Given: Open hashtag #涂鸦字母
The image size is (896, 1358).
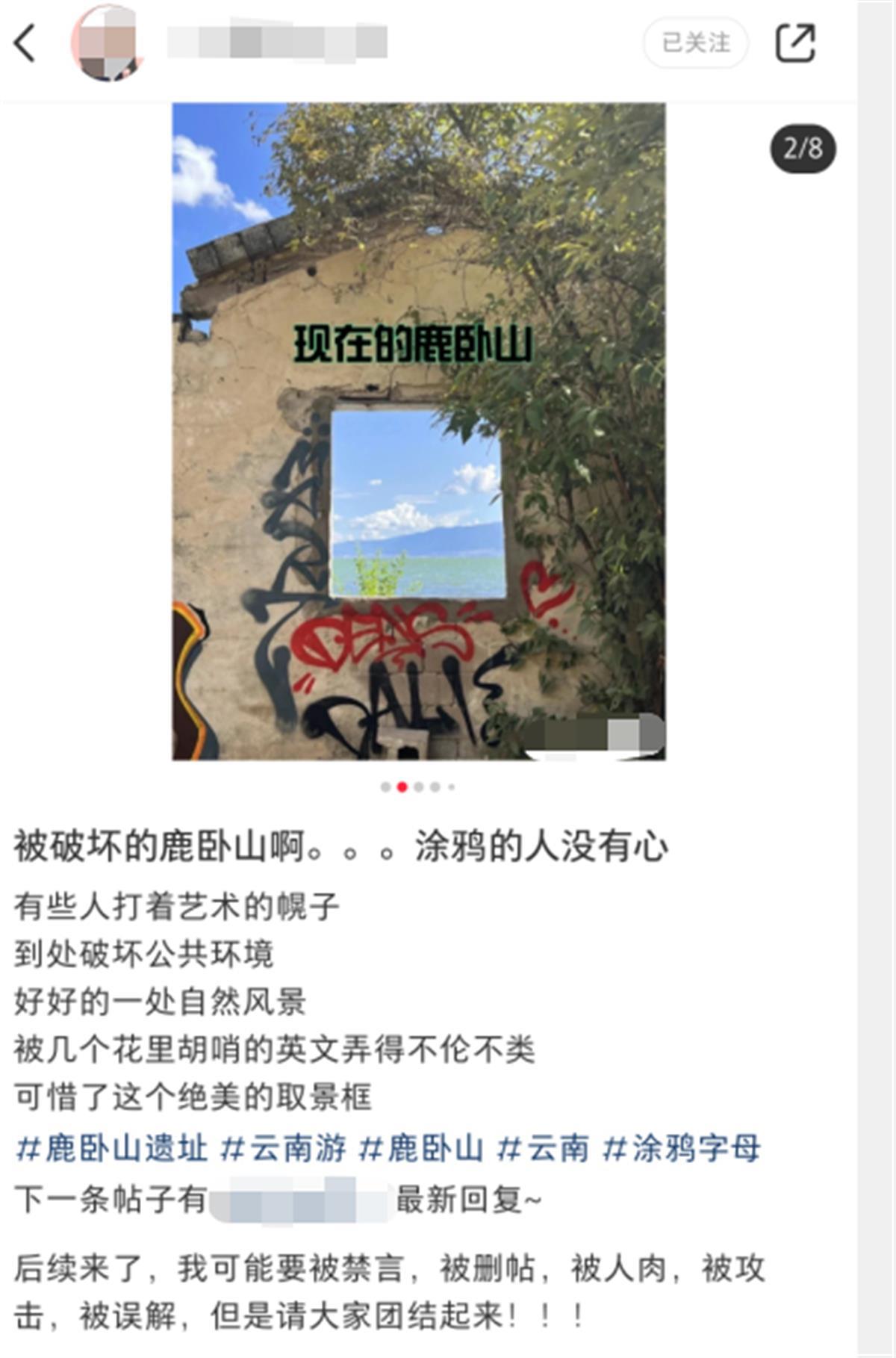Looking at the screenshot, I should click(x=681, y=1148).
